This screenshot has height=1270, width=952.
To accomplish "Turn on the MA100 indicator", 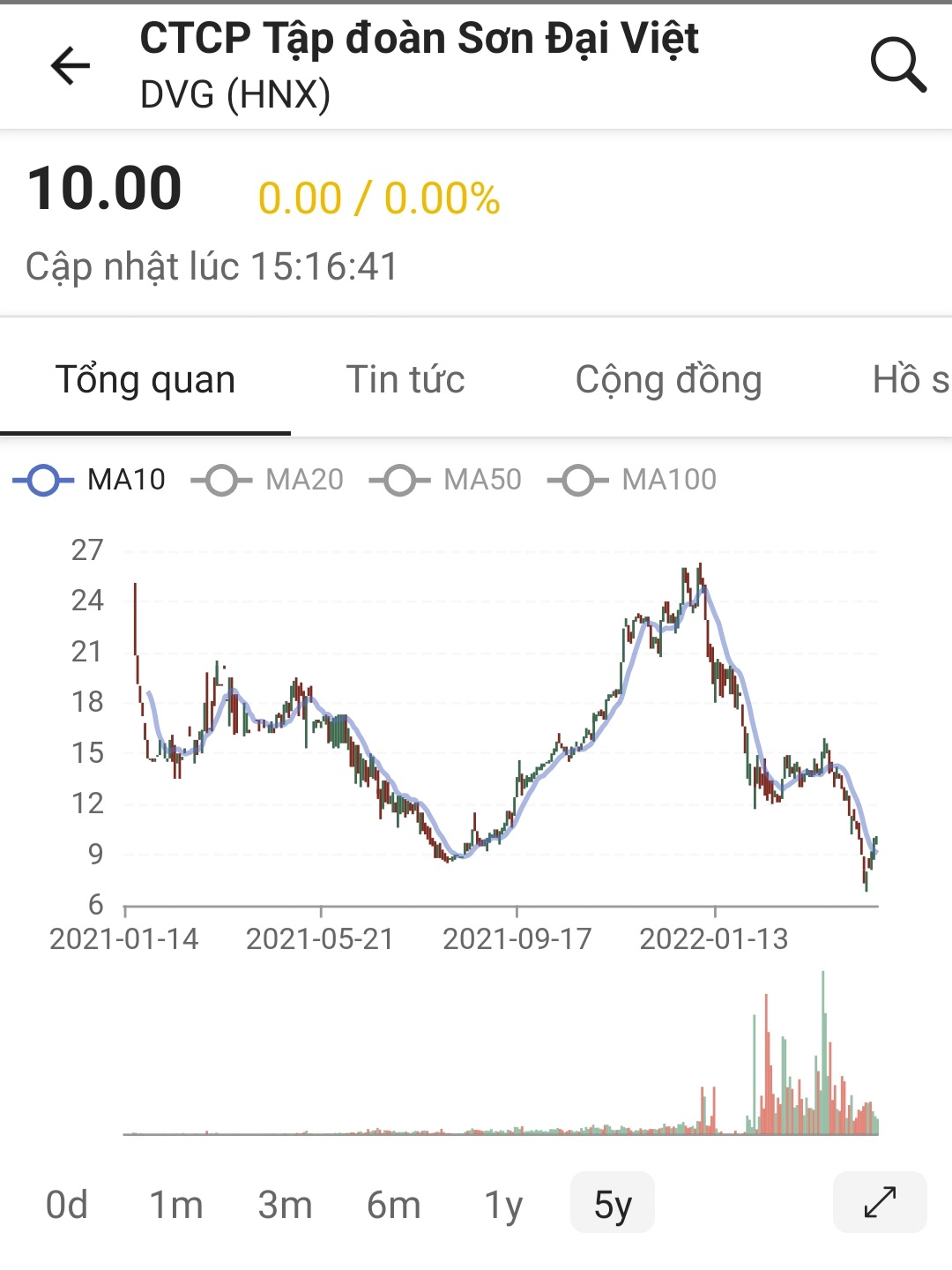I will [x=633, y=480].
